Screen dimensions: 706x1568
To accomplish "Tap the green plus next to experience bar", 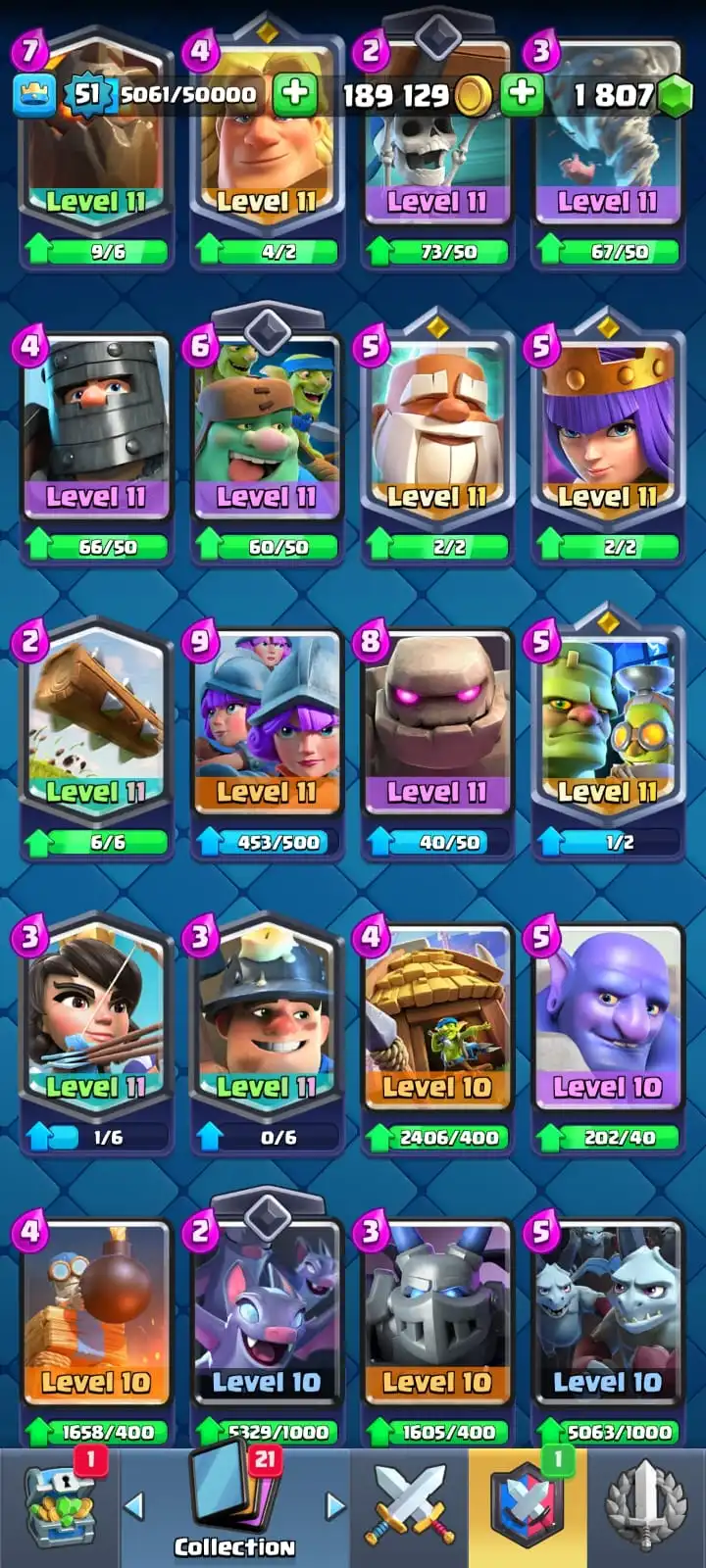I will (x=293, y=94).
